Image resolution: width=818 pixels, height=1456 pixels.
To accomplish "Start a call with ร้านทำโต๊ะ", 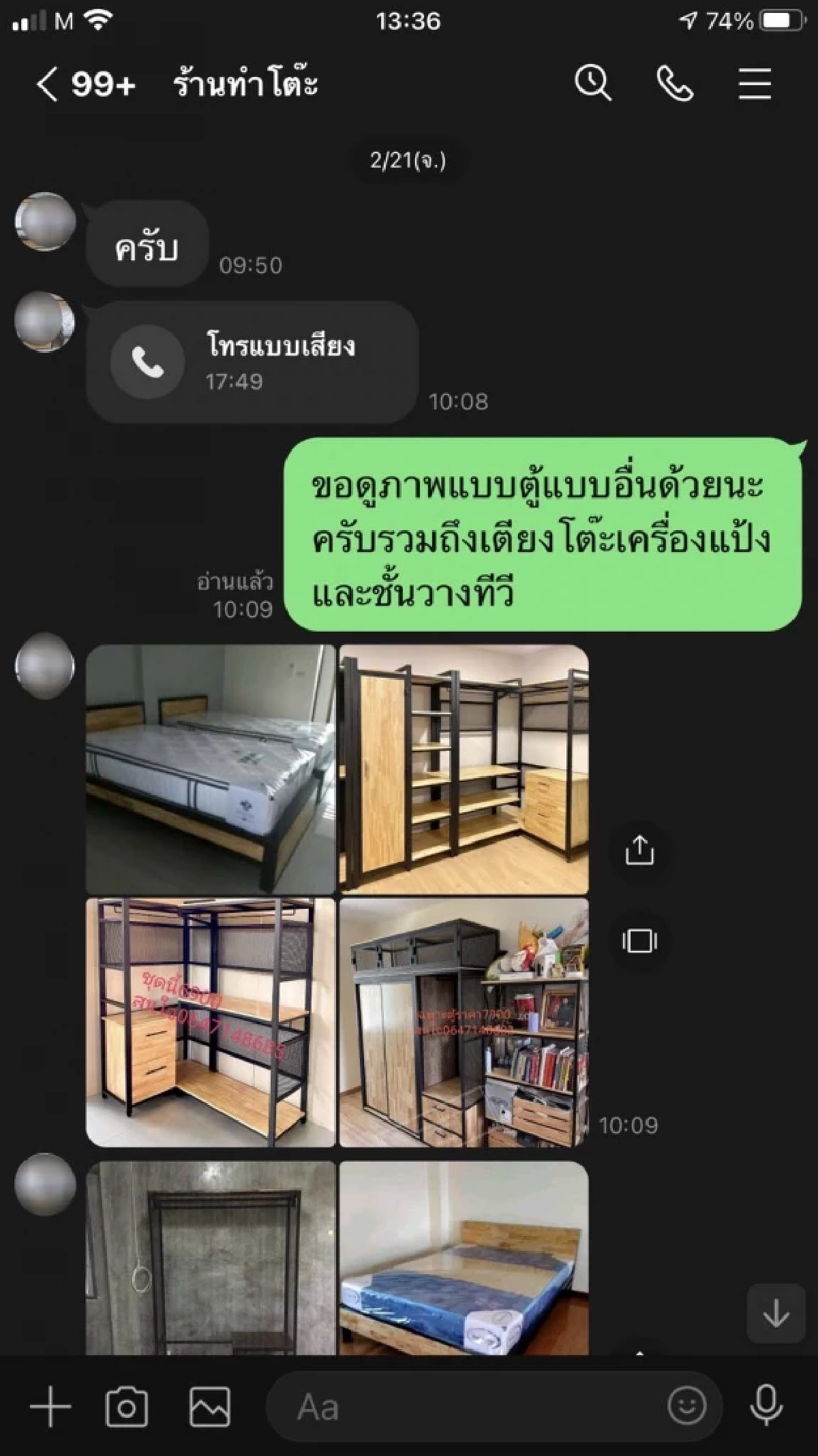I will [674, 84].
